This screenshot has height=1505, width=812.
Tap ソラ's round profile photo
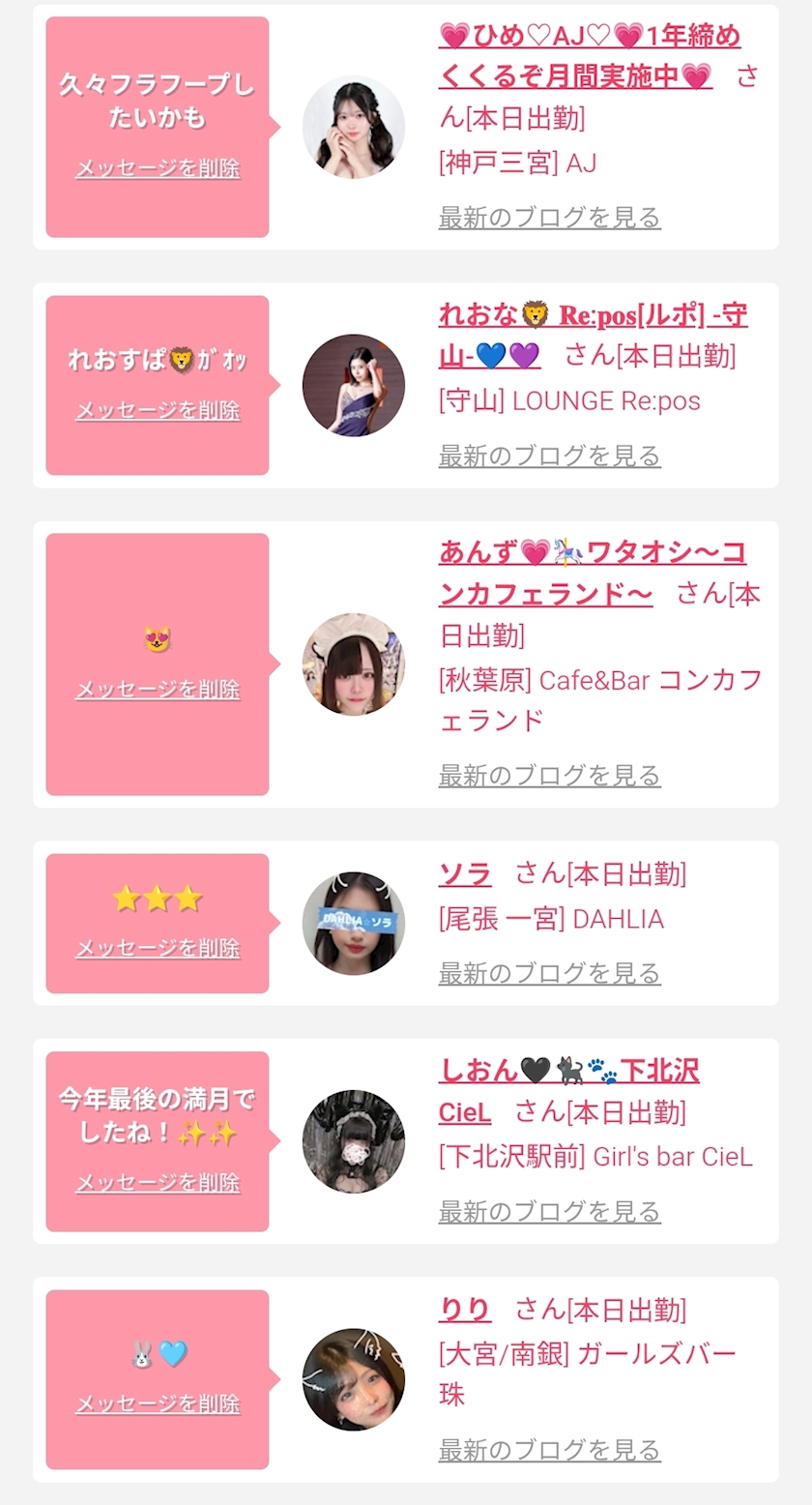coord(353,923)
